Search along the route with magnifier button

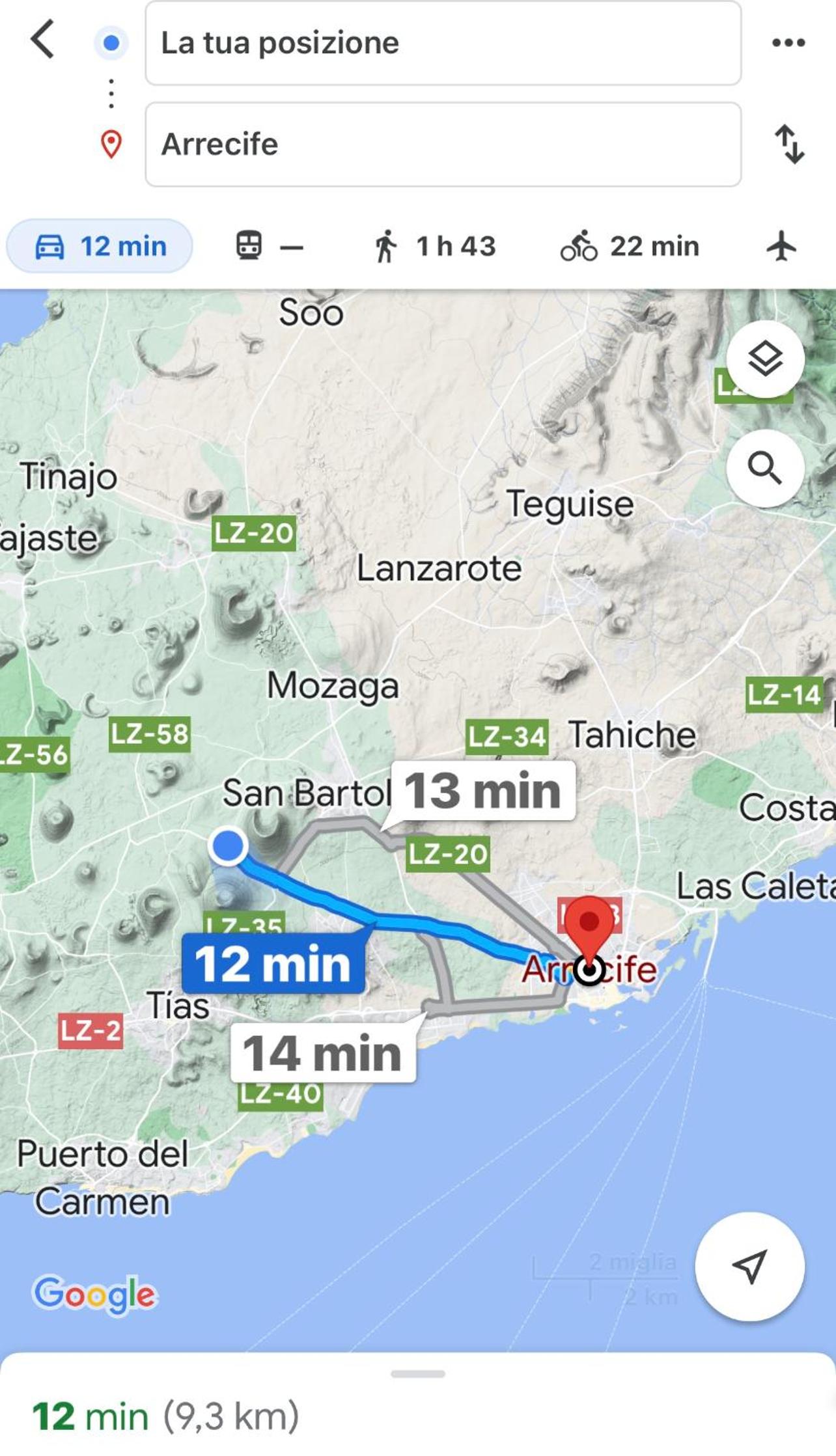point(765,468)
